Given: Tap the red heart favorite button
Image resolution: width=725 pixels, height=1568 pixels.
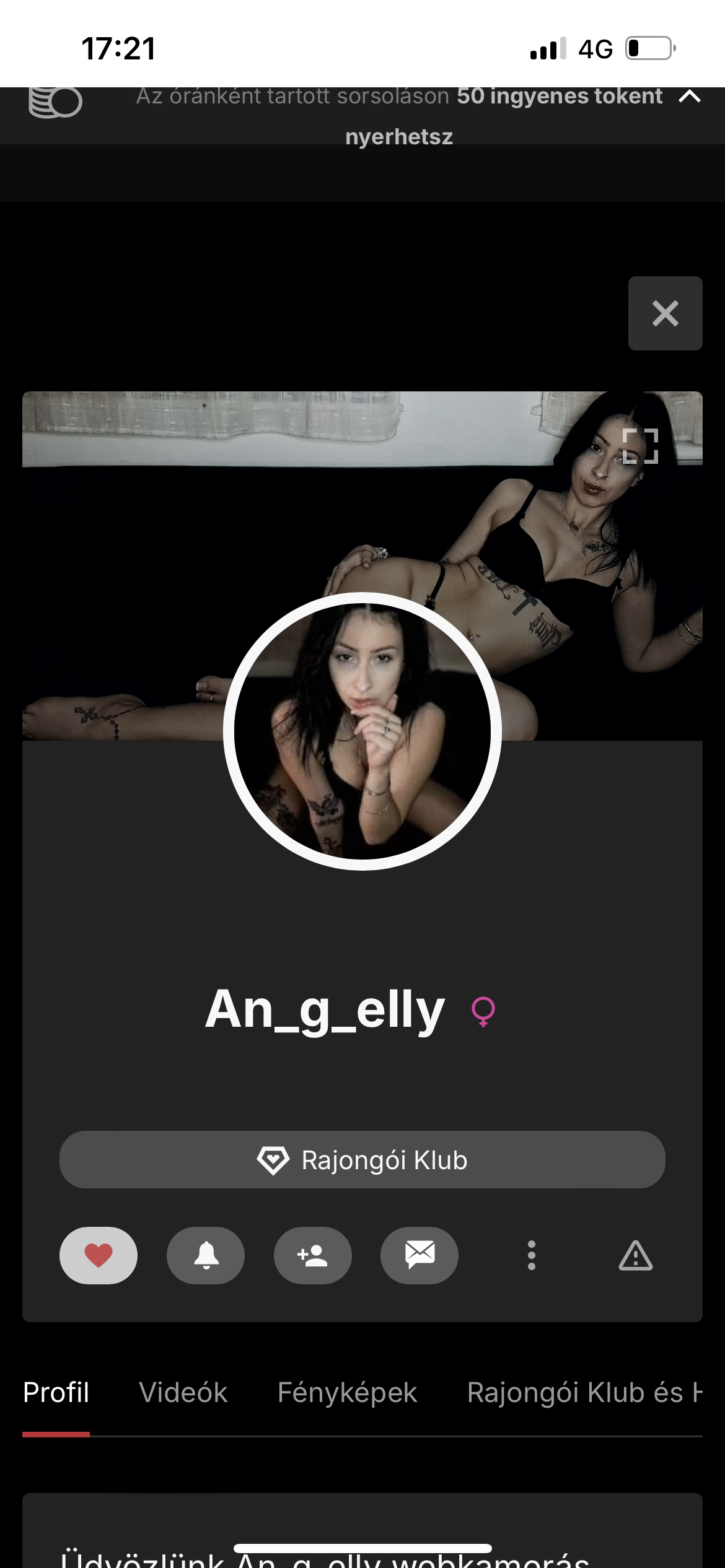Looking at the screenshot, I should pos(99,1255).
